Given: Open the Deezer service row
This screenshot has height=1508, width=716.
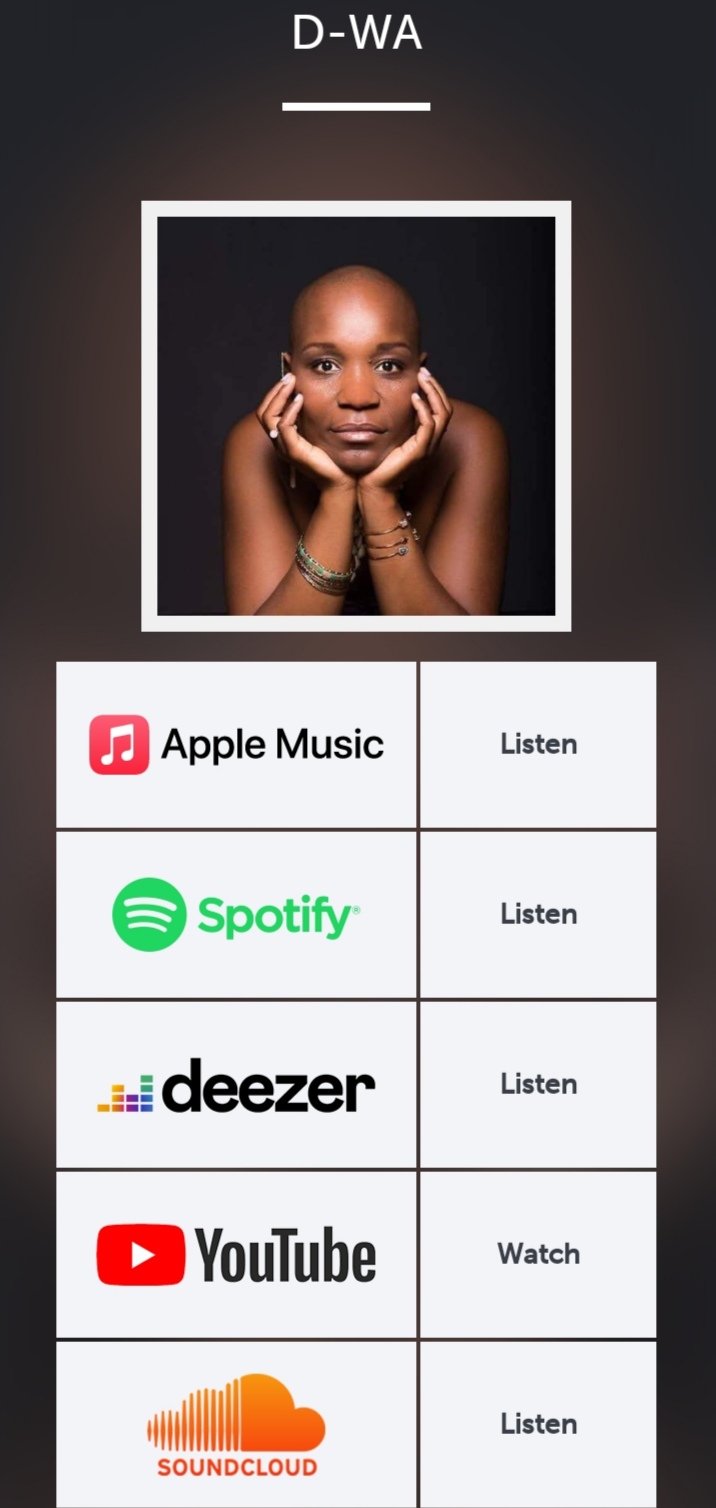Looking at the screenshot, I should pyautogui.click(x=236, y=1085).
